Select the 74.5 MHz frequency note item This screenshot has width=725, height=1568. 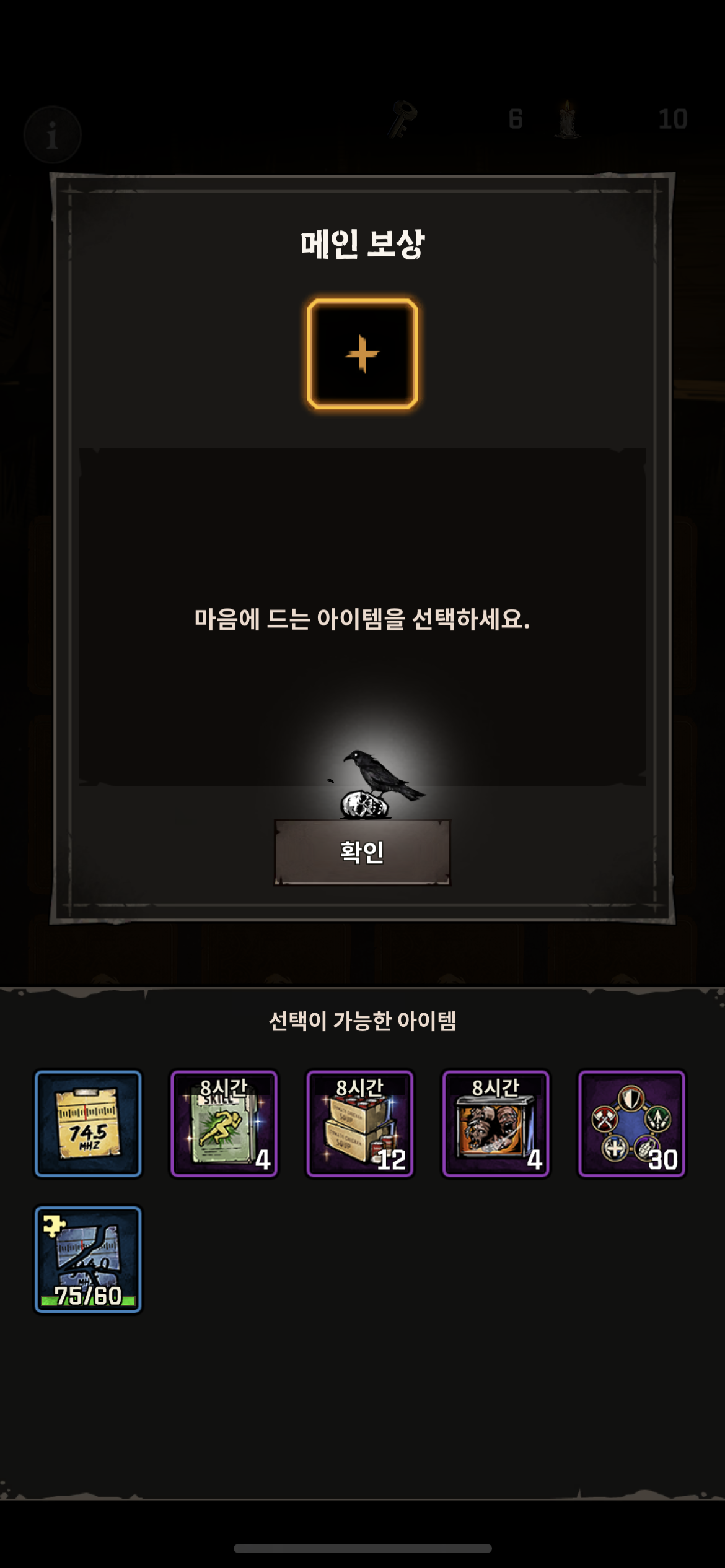(x=88, y=1123)
